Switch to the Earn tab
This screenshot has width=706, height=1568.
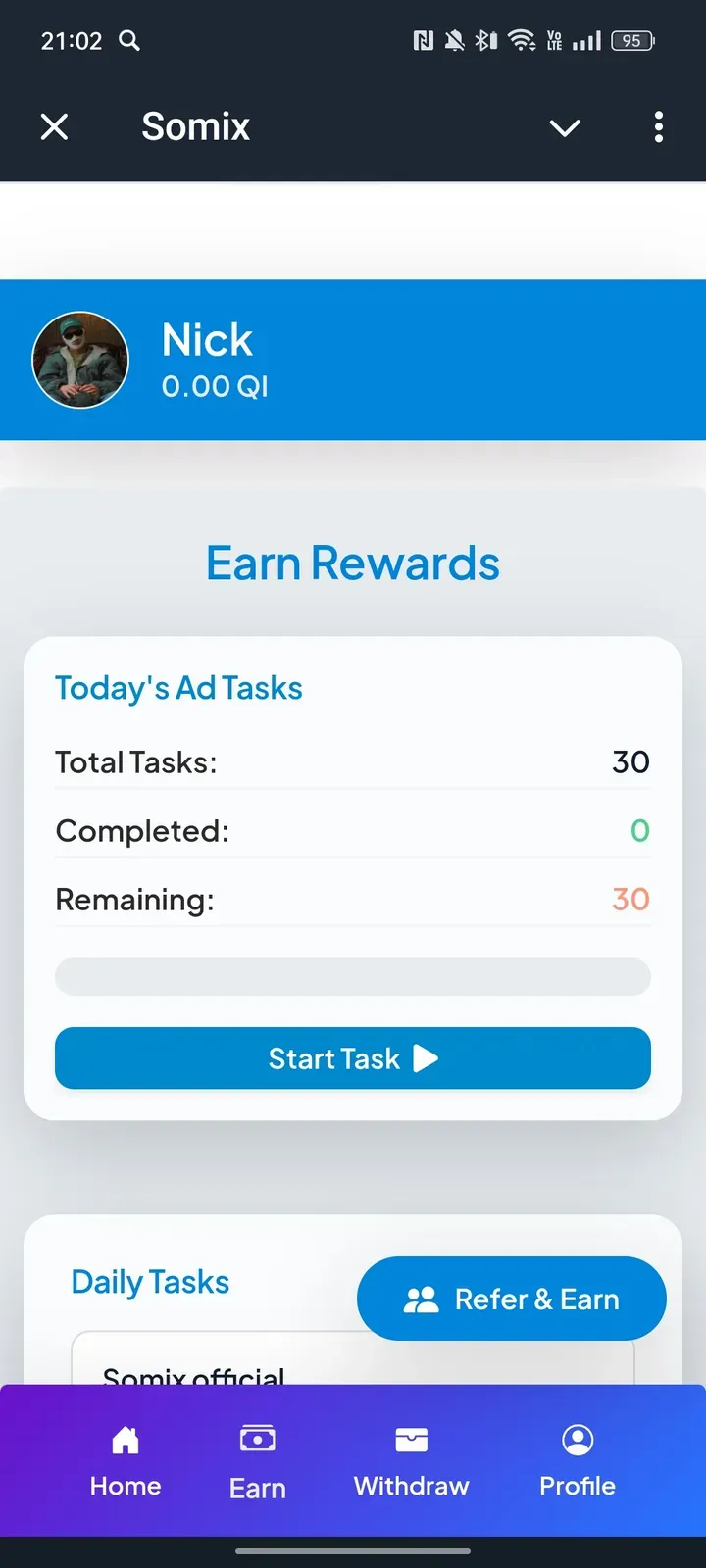pyautogui.click(x=258, y=1461)
